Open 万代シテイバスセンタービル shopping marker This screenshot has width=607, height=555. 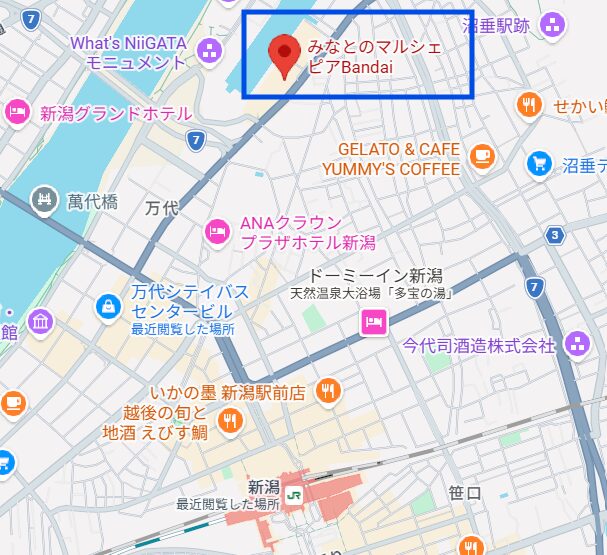108,303
